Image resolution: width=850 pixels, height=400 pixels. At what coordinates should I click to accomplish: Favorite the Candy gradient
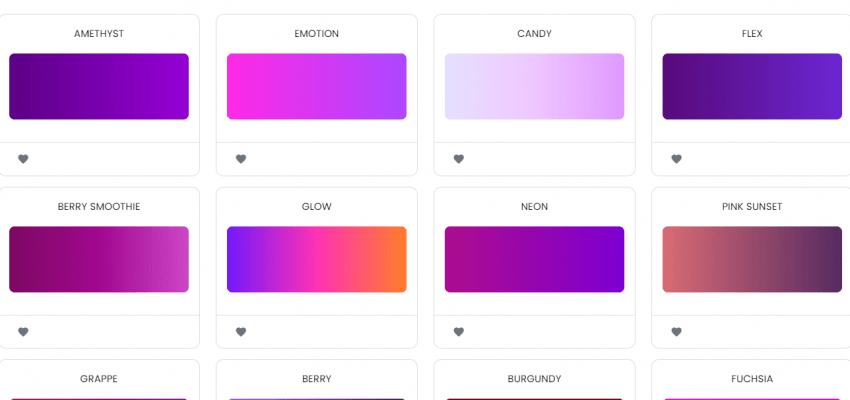459,159
